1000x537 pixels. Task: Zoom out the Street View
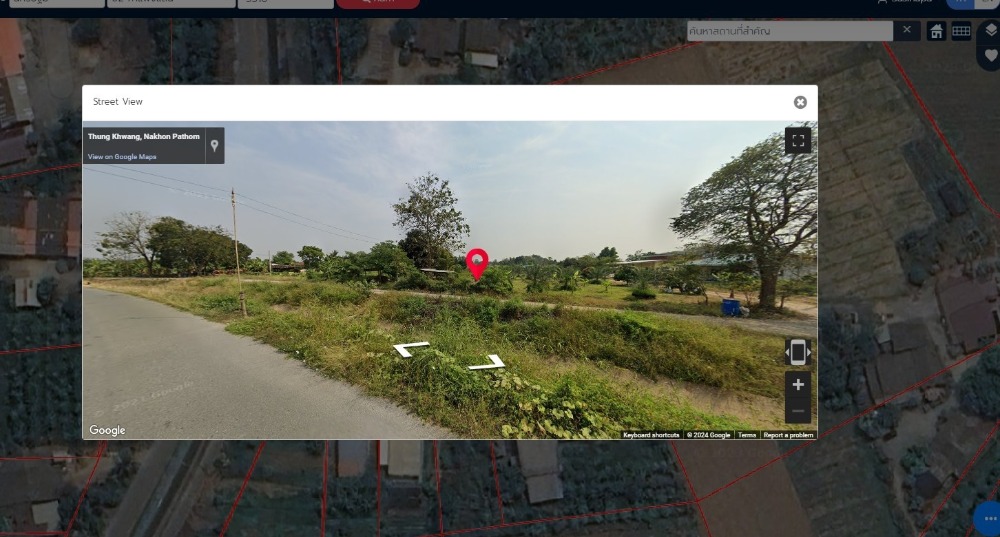point(798,410)
